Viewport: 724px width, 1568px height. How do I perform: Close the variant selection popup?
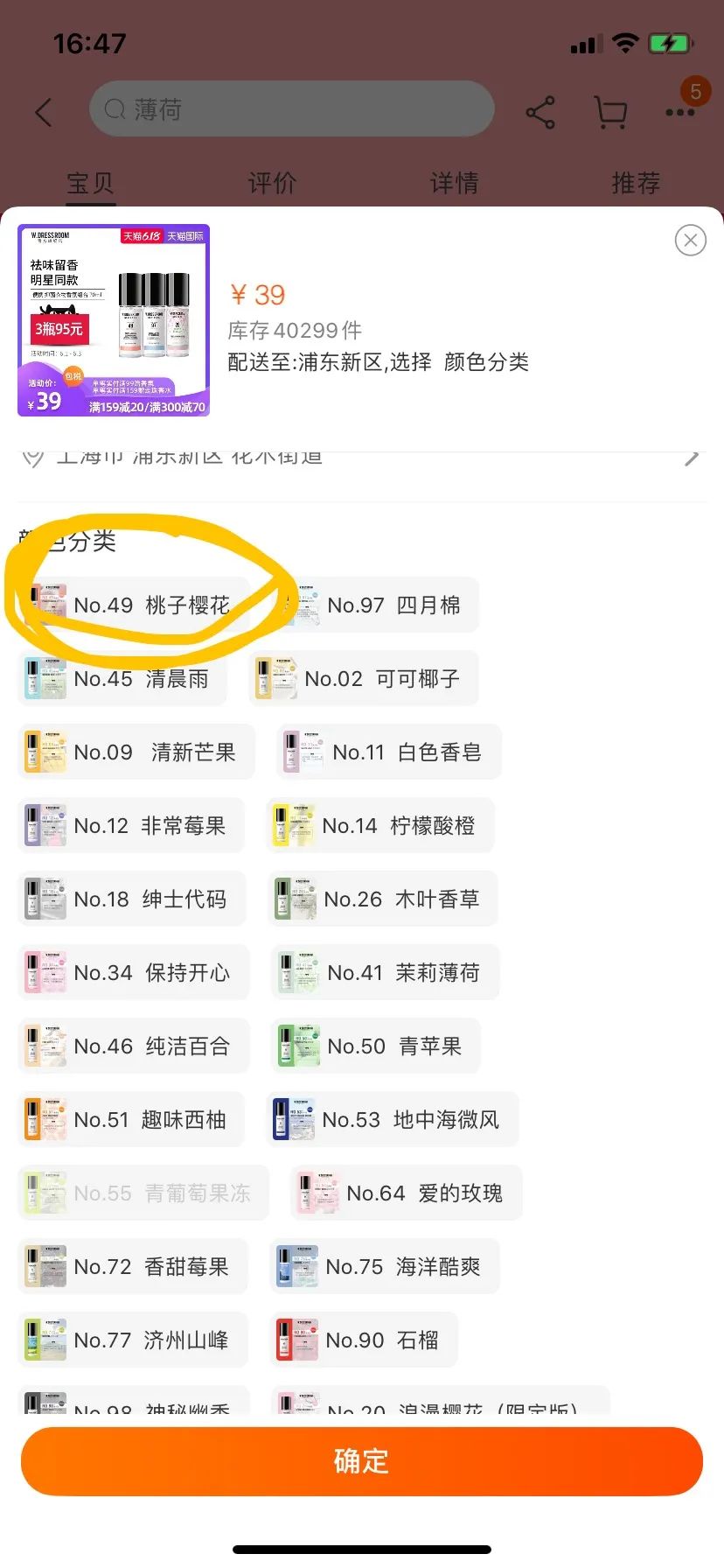tap(690, 240)
